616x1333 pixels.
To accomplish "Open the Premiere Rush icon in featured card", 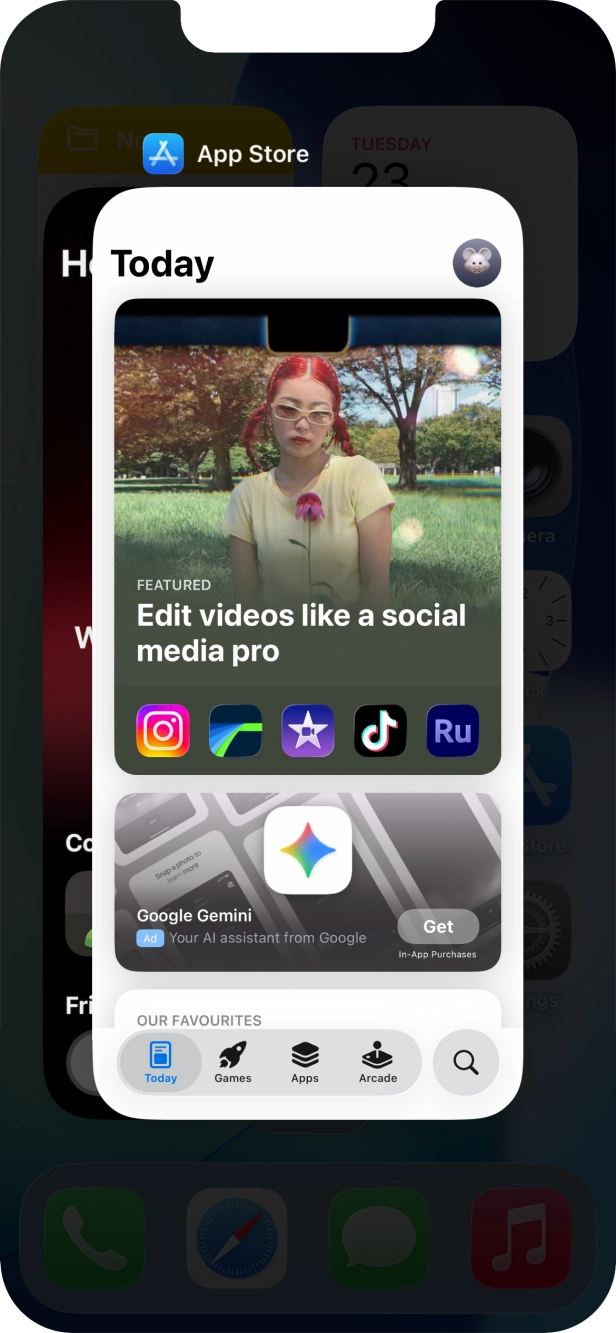I will coord(453,731).
